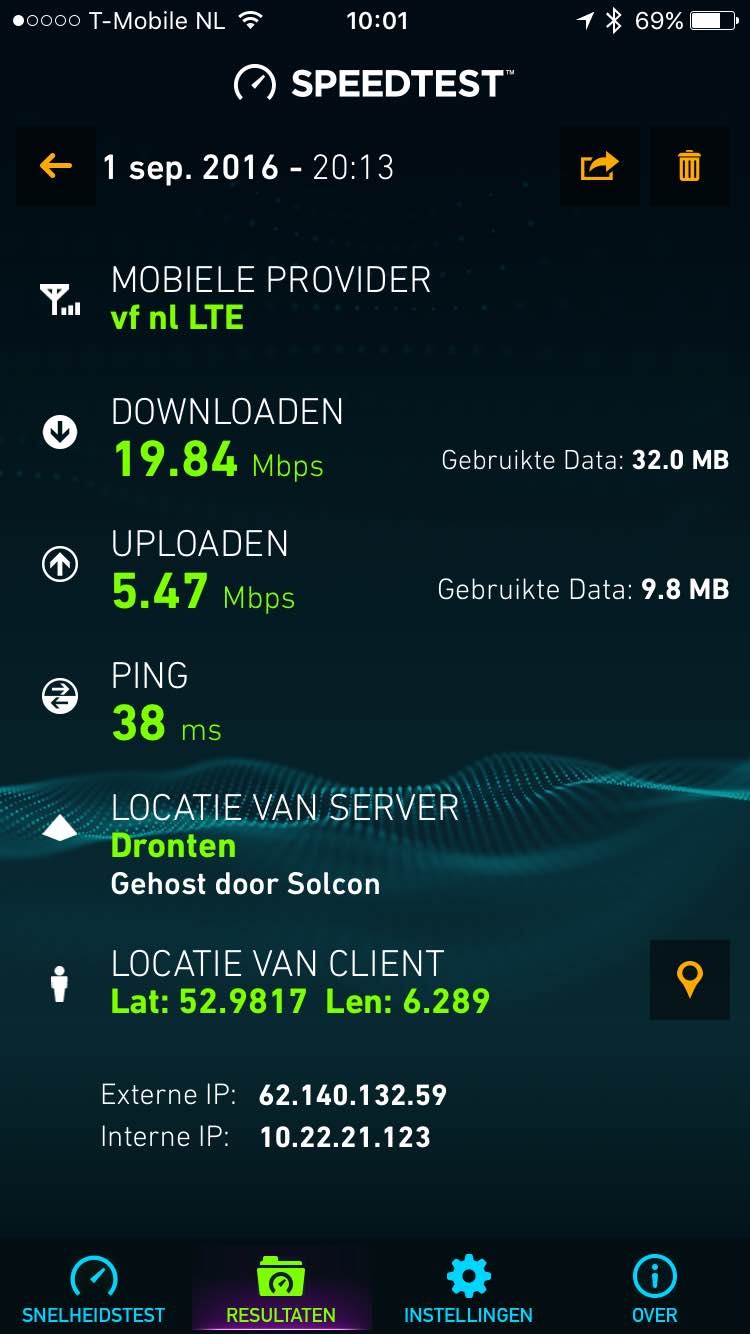Show client location on the map pin
Viewport: 750px width, 1334px height.
click(x=690, y=980)
